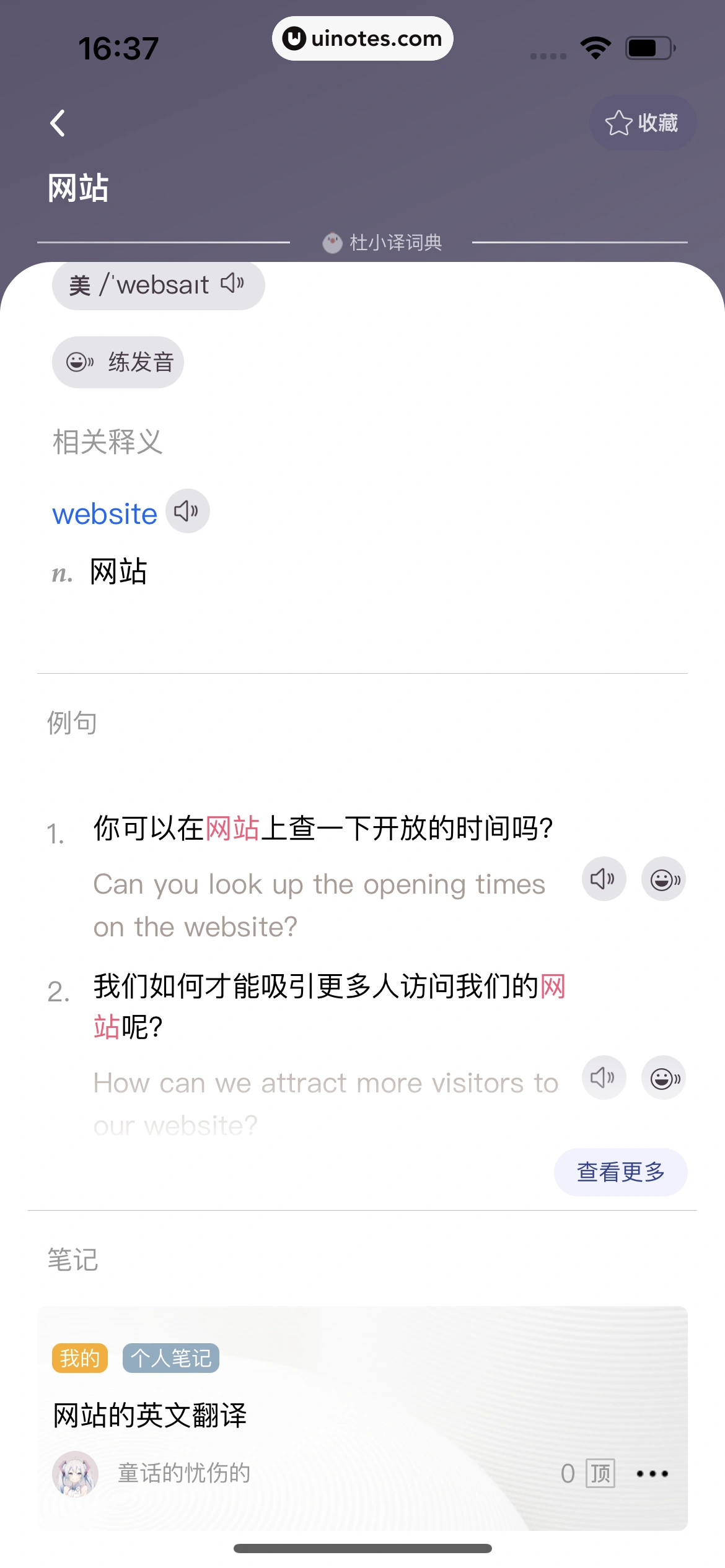Expand examples with 查看更多
Screen dimensions: 725x1568
tap(620, 1171)
